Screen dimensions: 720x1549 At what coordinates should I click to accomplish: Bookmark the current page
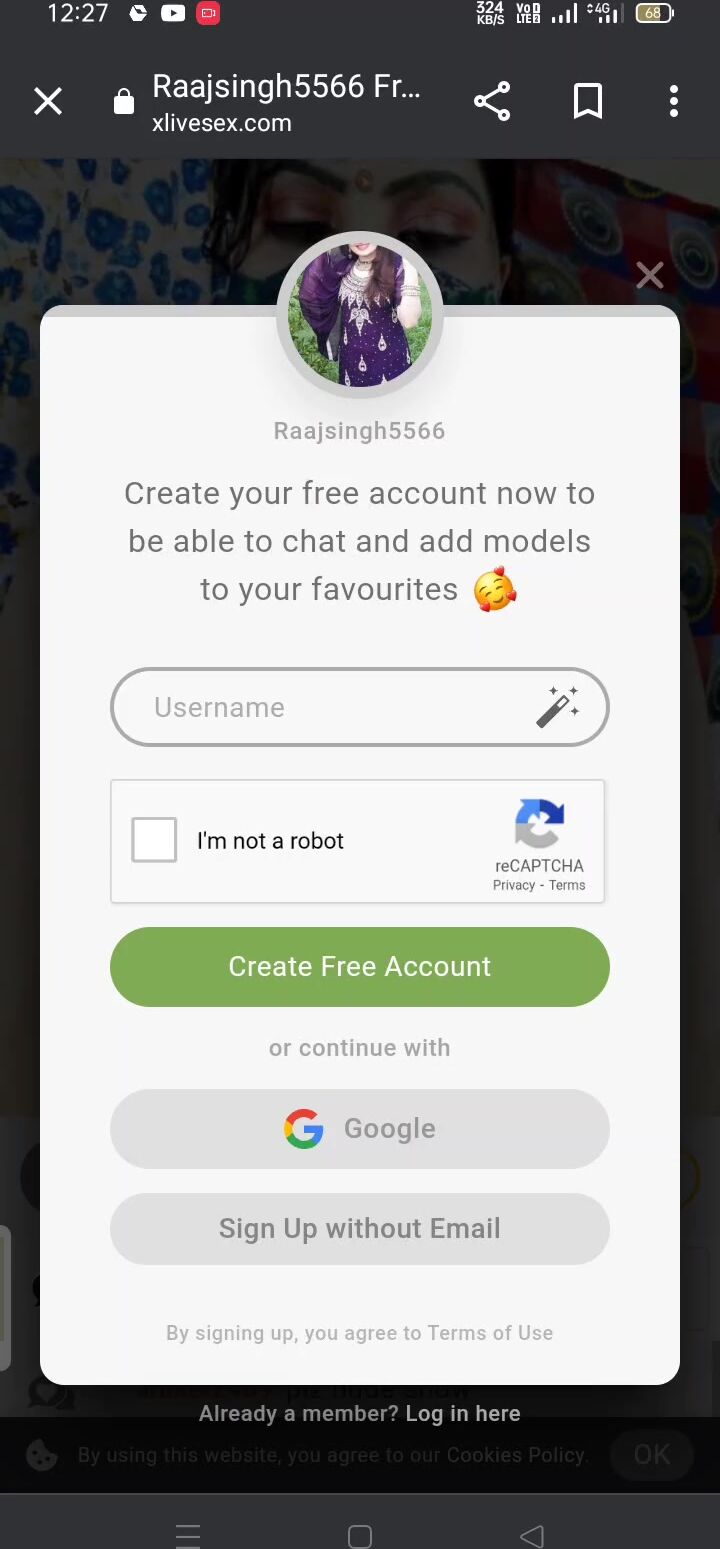pos(588,102)
